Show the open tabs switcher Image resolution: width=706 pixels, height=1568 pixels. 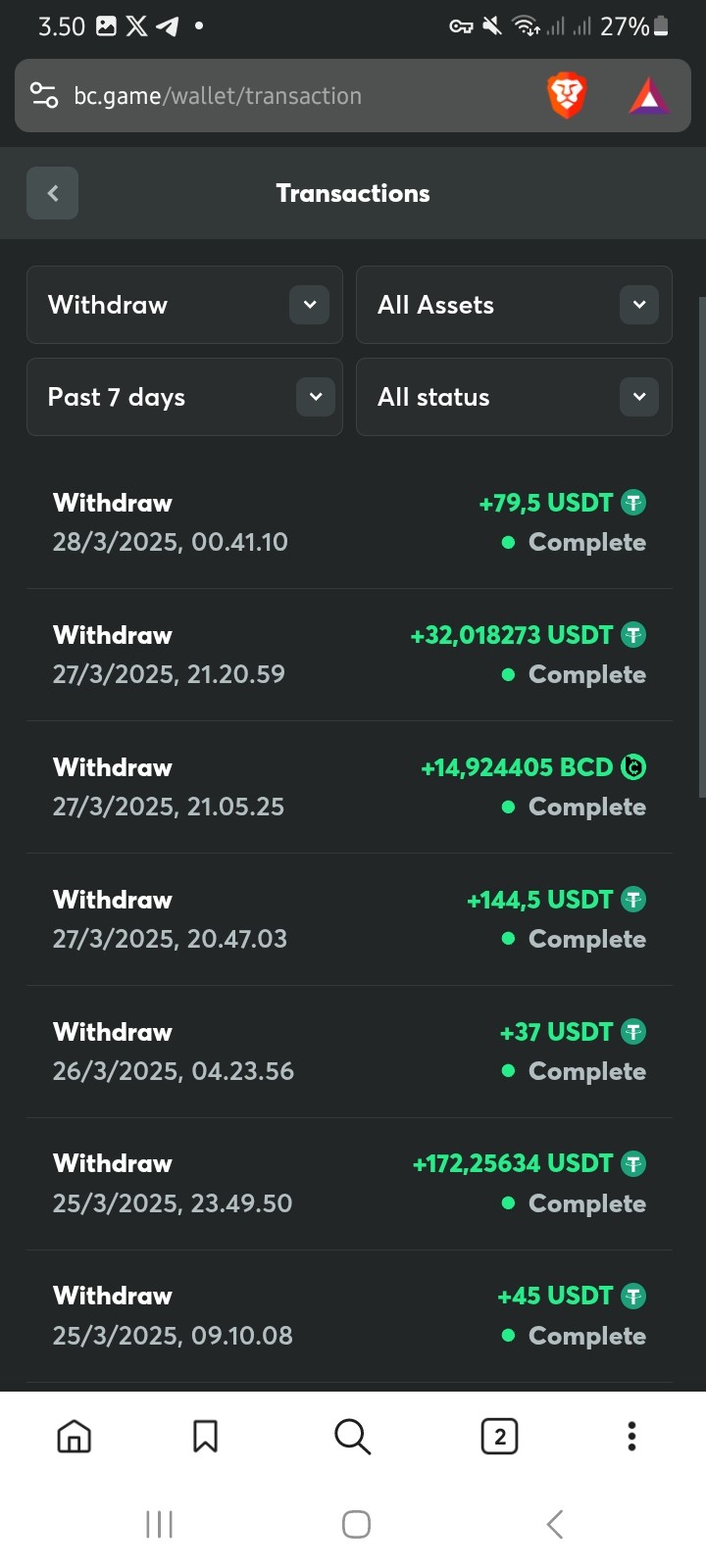(500, 1437)
